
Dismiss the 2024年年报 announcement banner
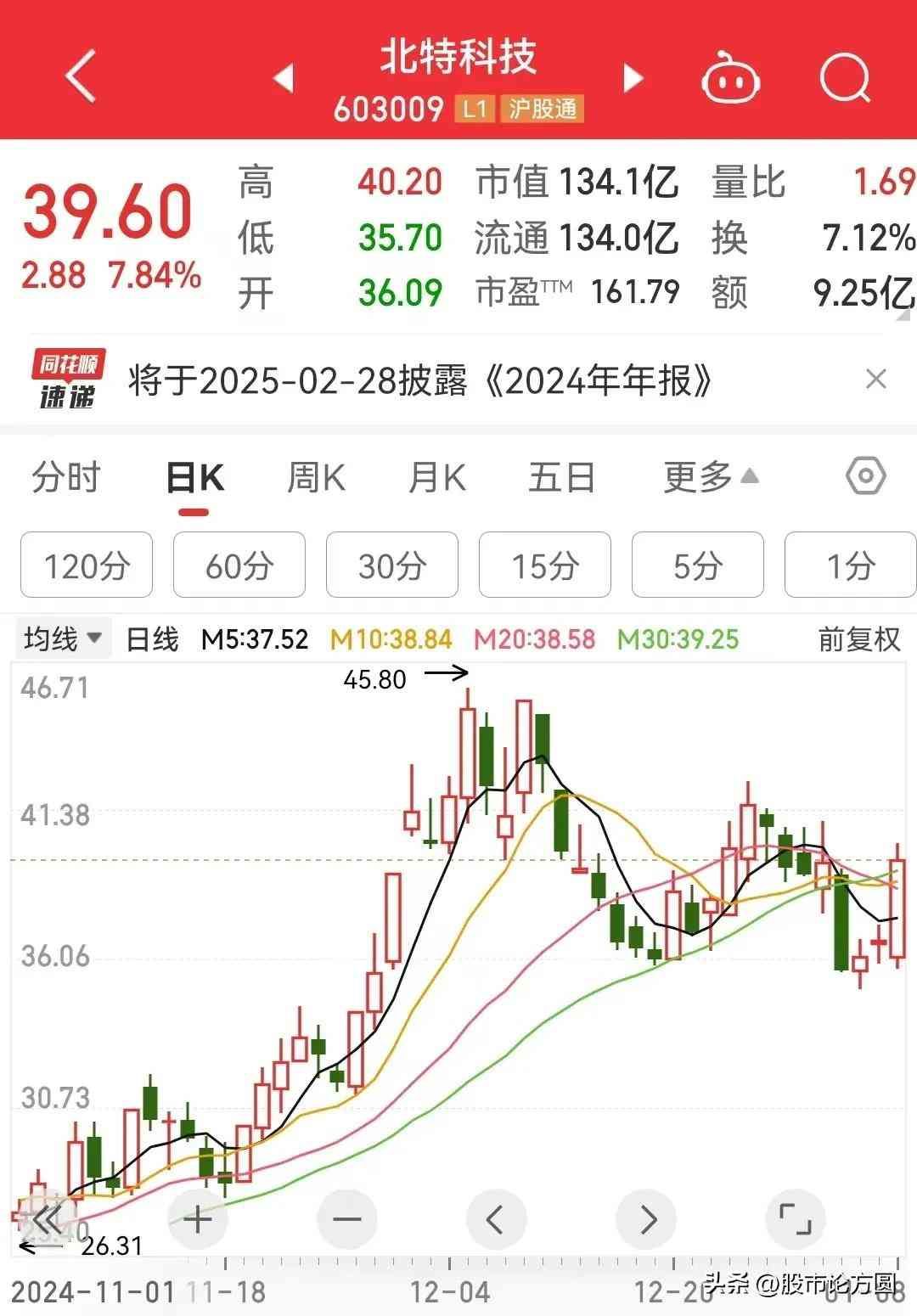[875, 379]
